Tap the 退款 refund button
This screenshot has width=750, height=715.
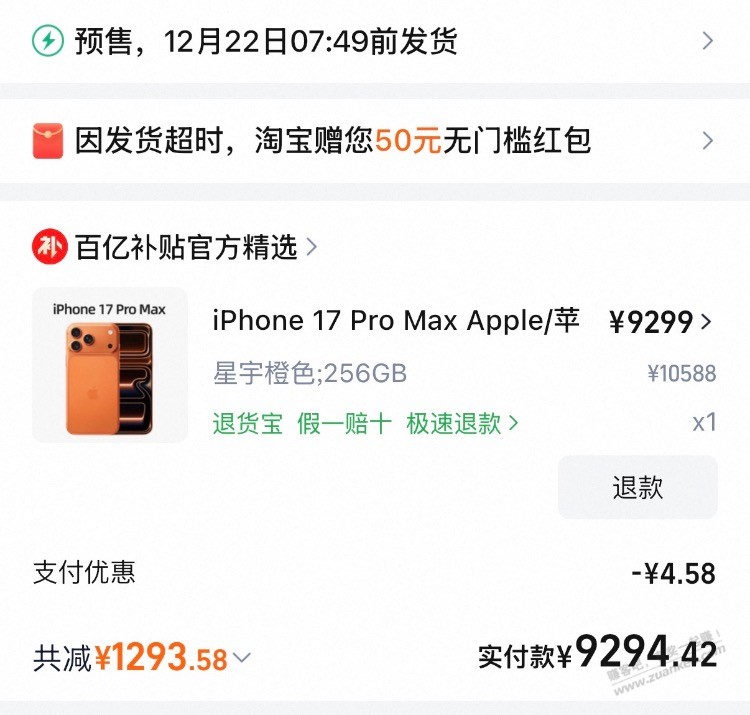[637, 487]
